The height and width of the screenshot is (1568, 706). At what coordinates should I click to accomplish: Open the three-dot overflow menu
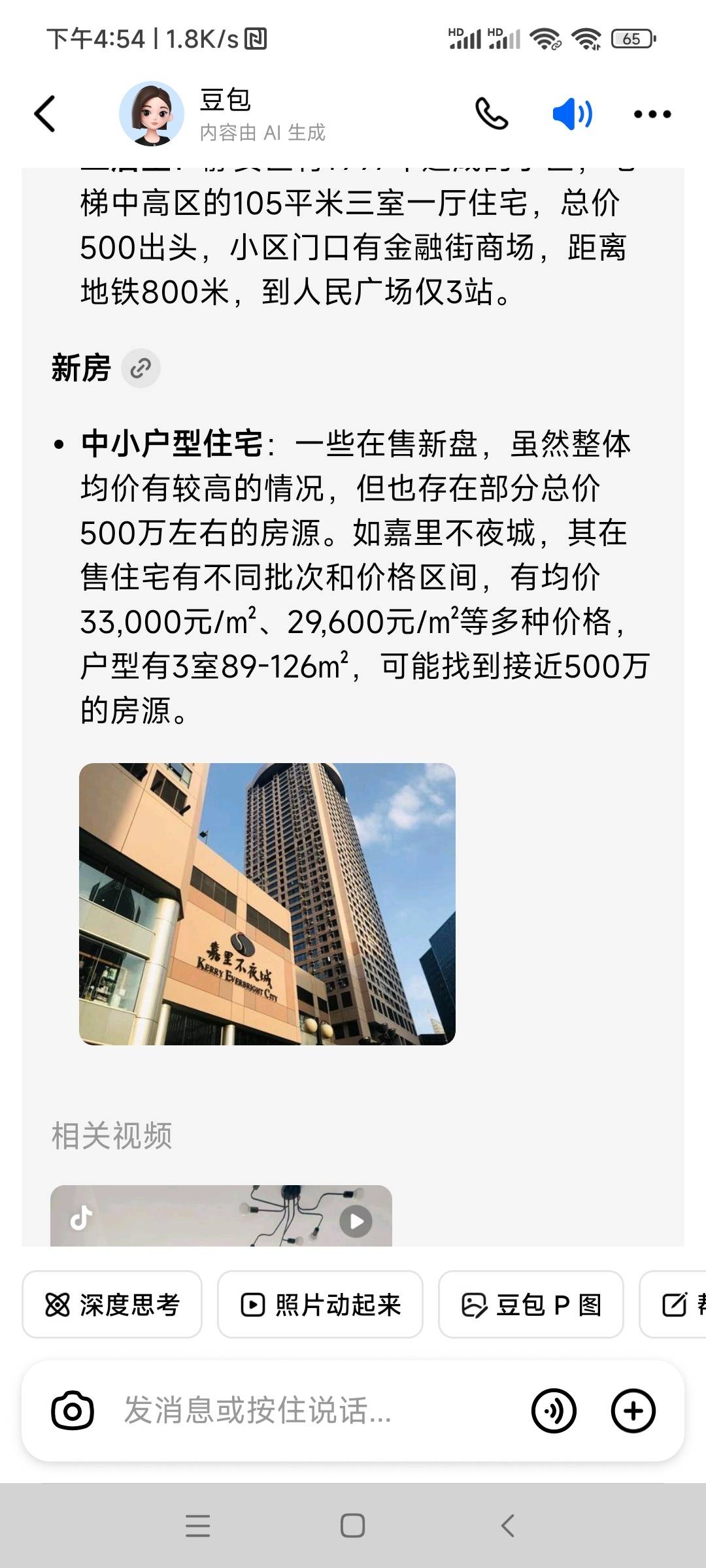(652, 114)
